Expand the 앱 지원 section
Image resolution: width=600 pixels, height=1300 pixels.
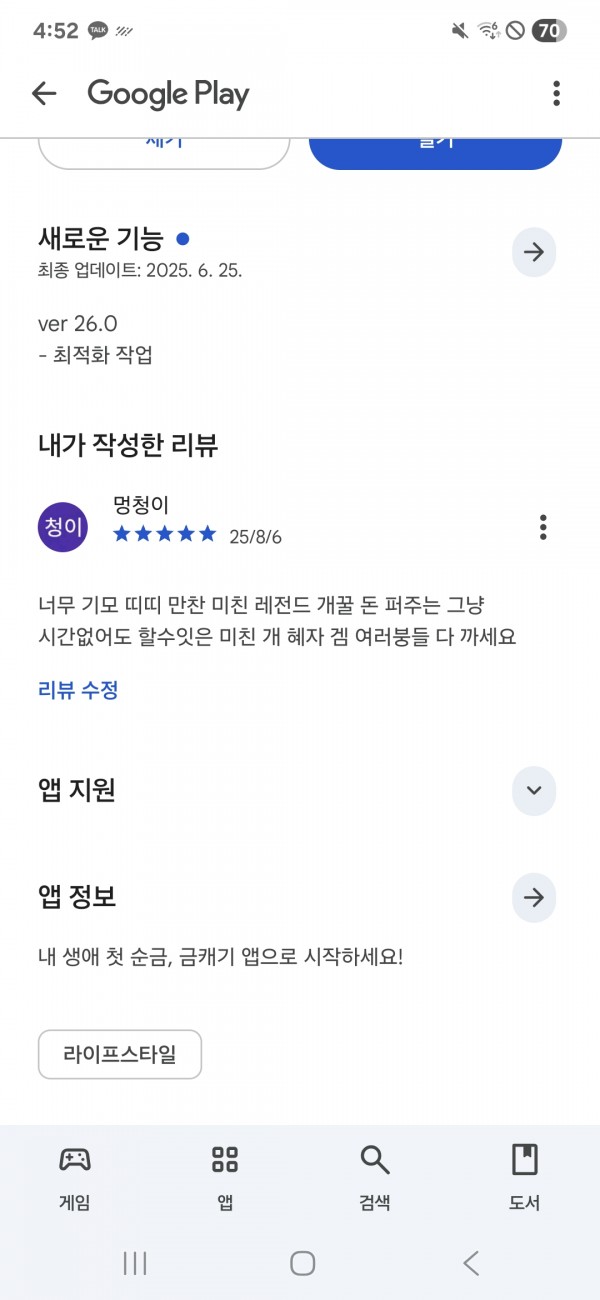click(534, 790)
